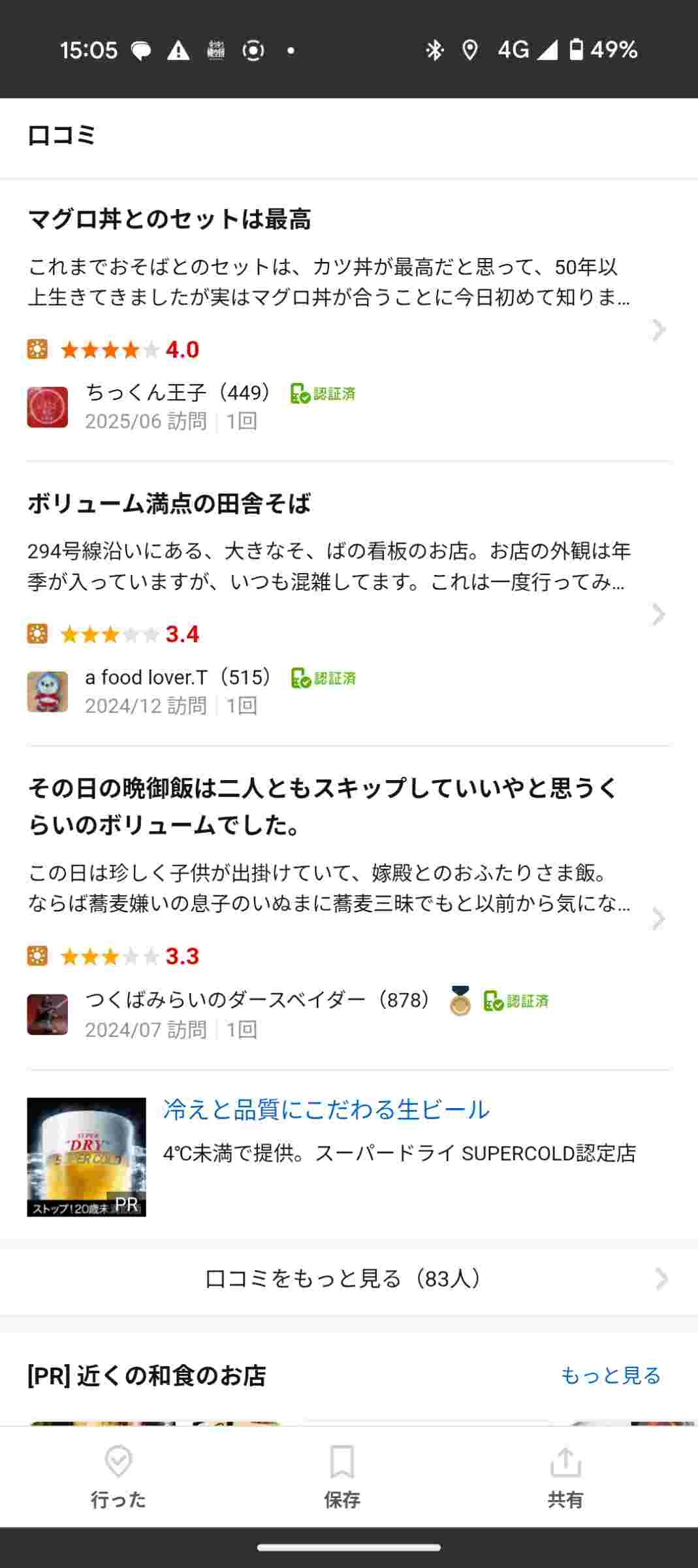The image size is (698, 1568).
Task: Open the review ボリューム満点の田舎そば
Action: (x=170, y=504)
